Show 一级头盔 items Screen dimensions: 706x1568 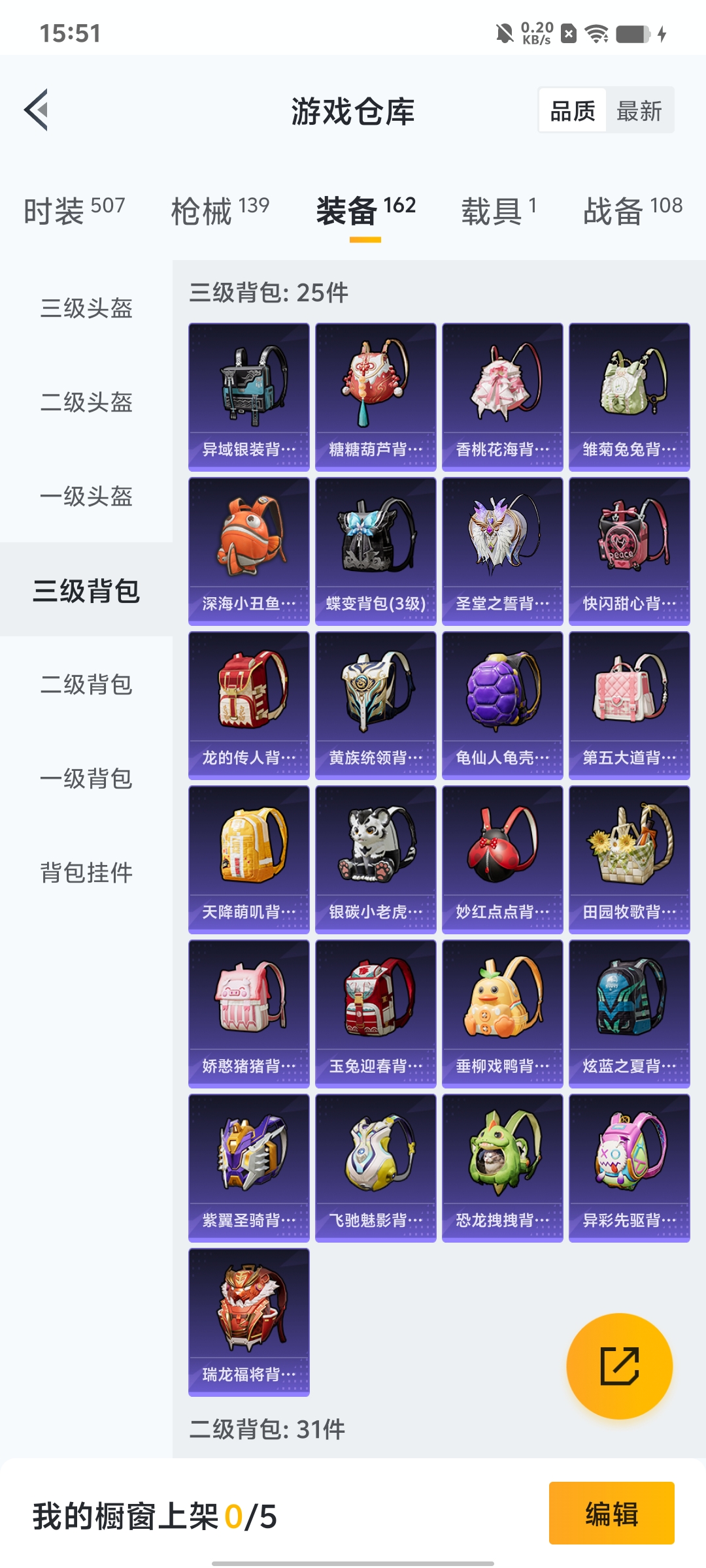pos(86,497)
